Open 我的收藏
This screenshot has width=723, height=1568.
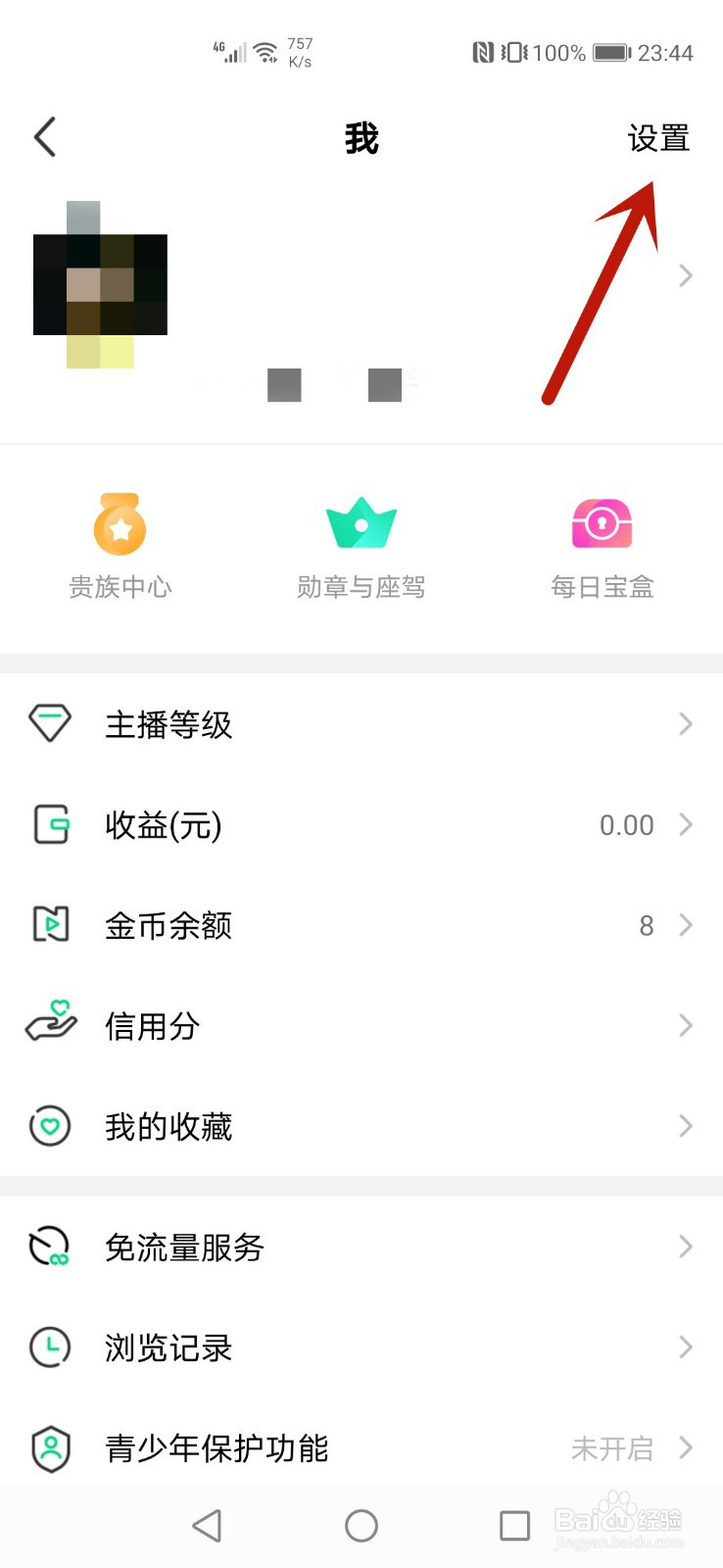[361, 1126]
